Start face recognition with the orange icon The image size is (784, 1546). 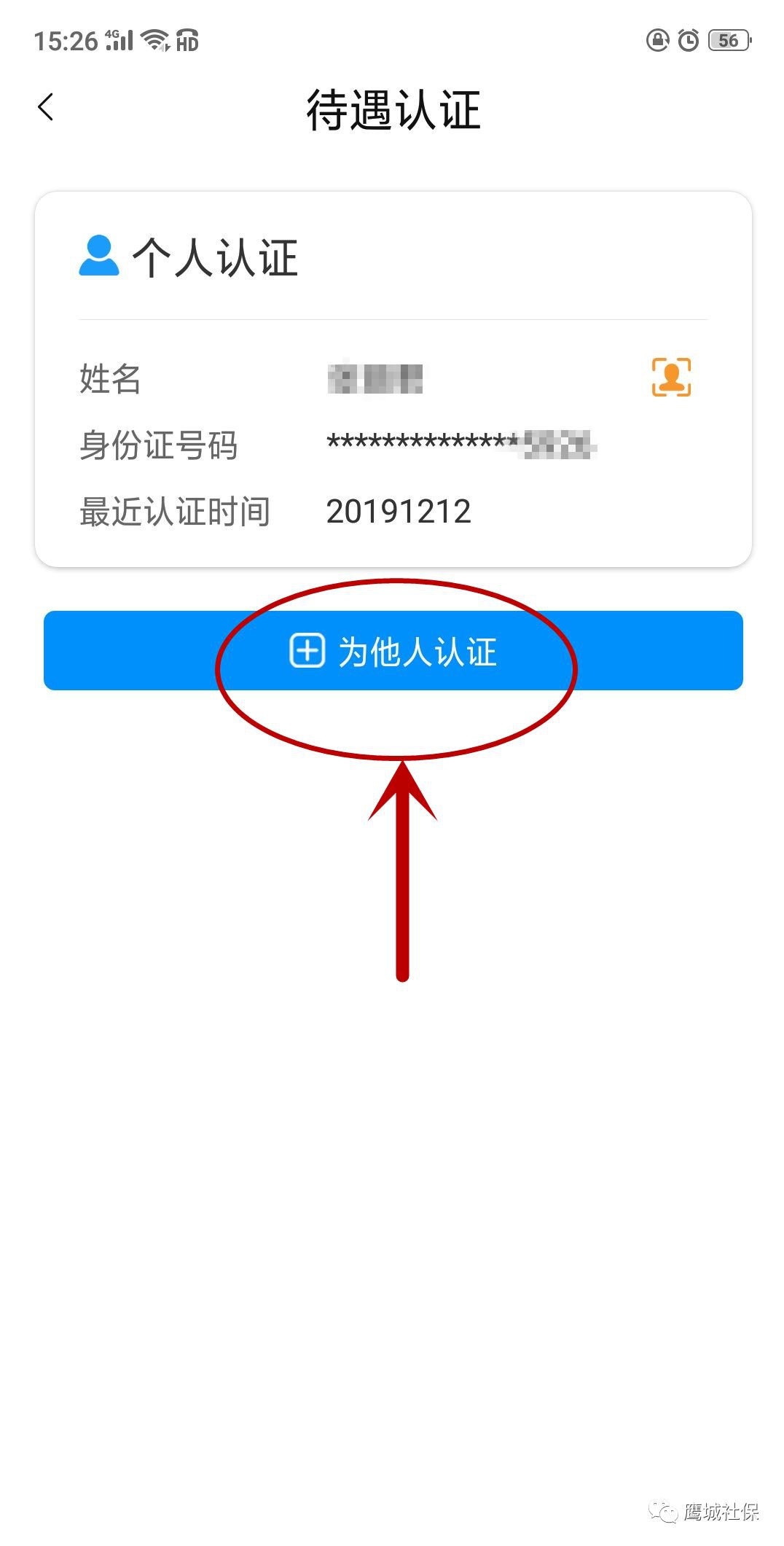[671, 377]
